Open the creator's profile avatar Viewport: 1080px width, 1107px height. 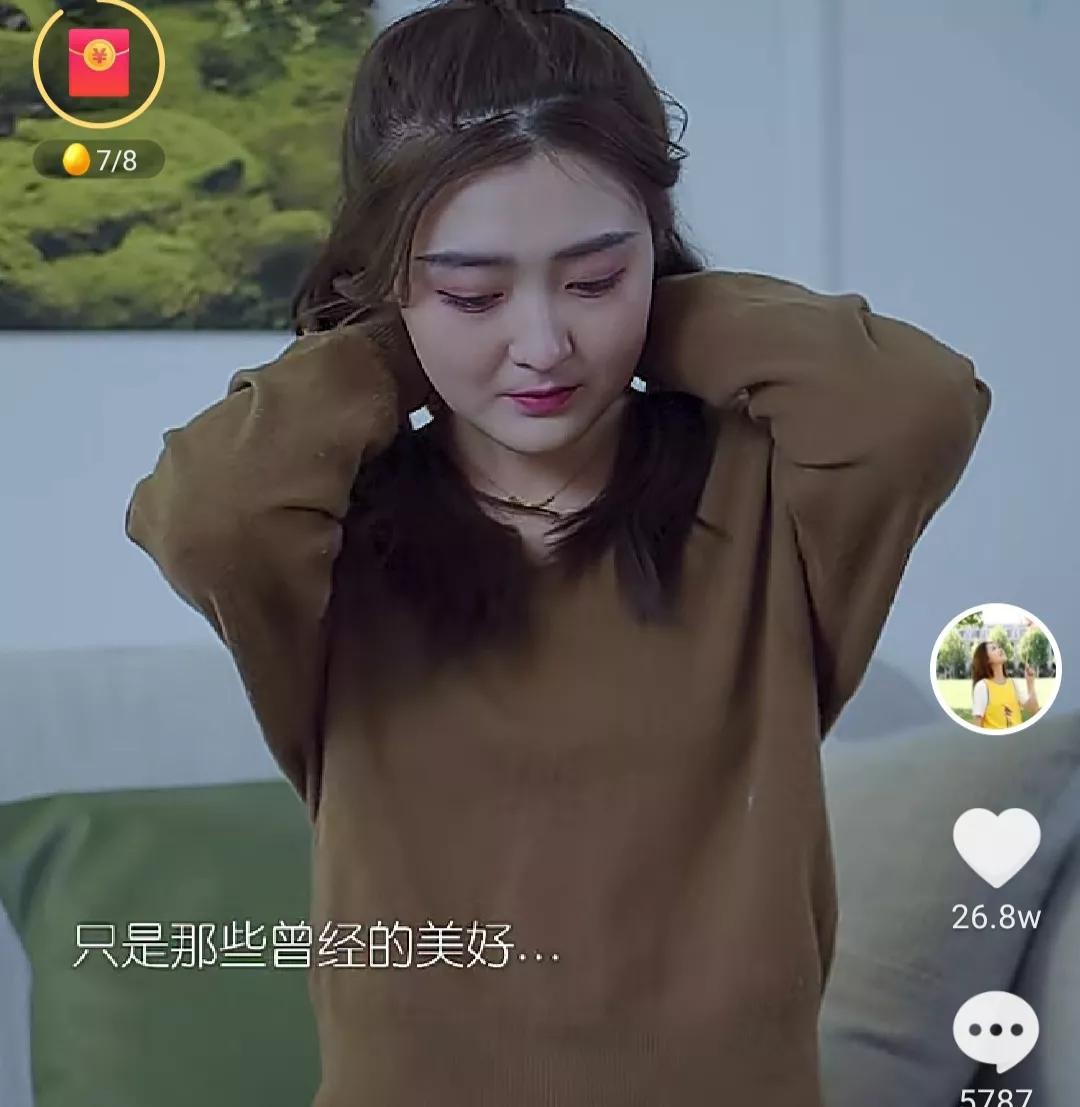(x=995, y=669)
